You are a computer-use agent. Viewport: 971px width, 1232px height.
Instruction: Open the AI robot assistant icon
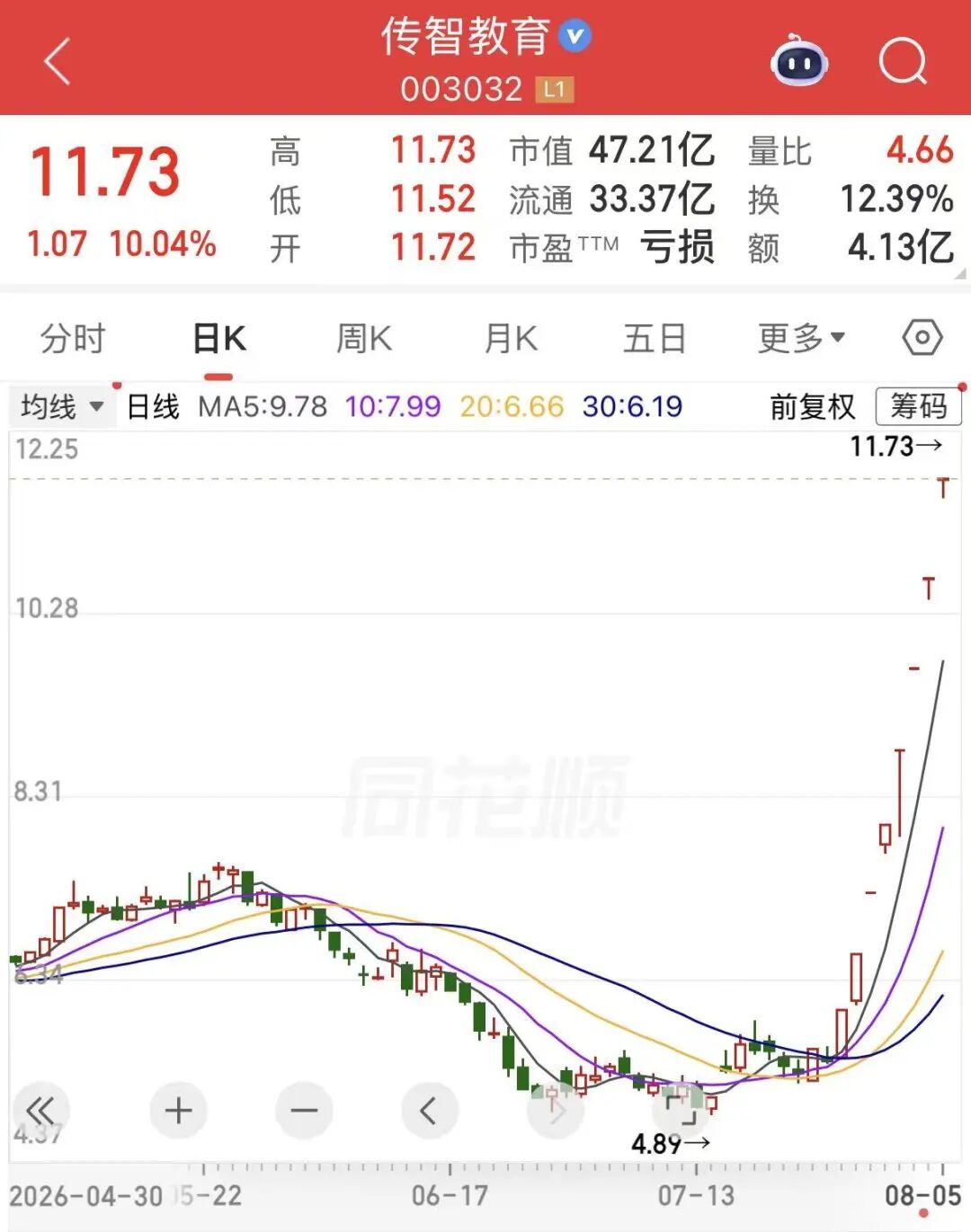(x=799, y=61)
